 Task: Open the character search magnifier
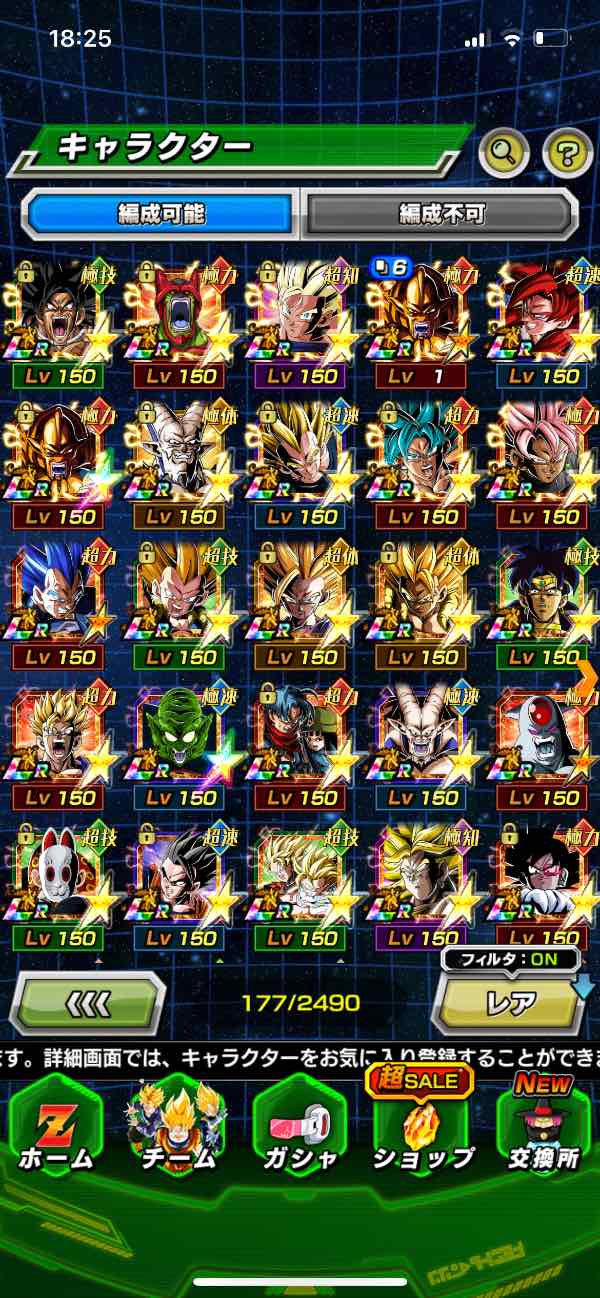(504, 153)
